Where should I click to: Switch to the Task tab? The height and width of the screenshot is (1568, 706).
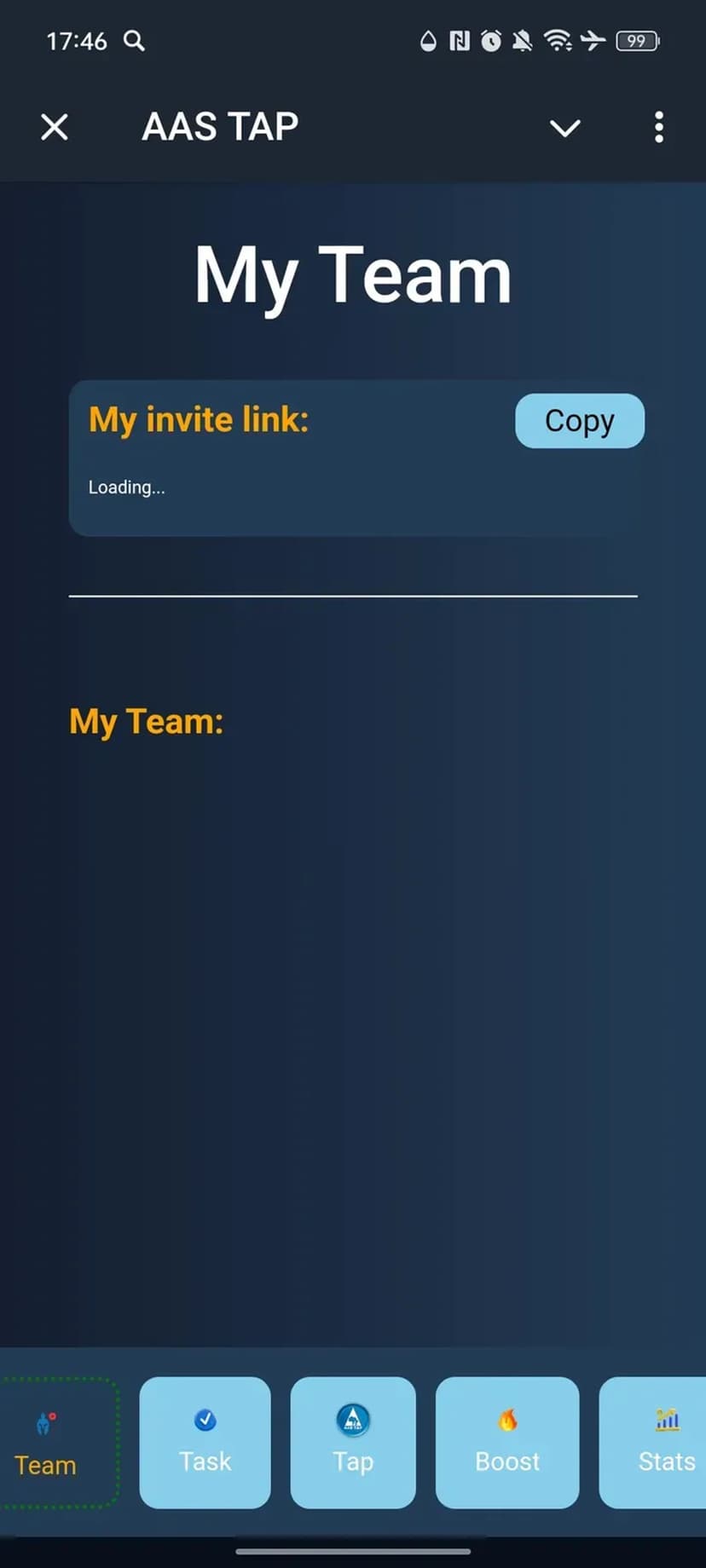pos(205,1443)
